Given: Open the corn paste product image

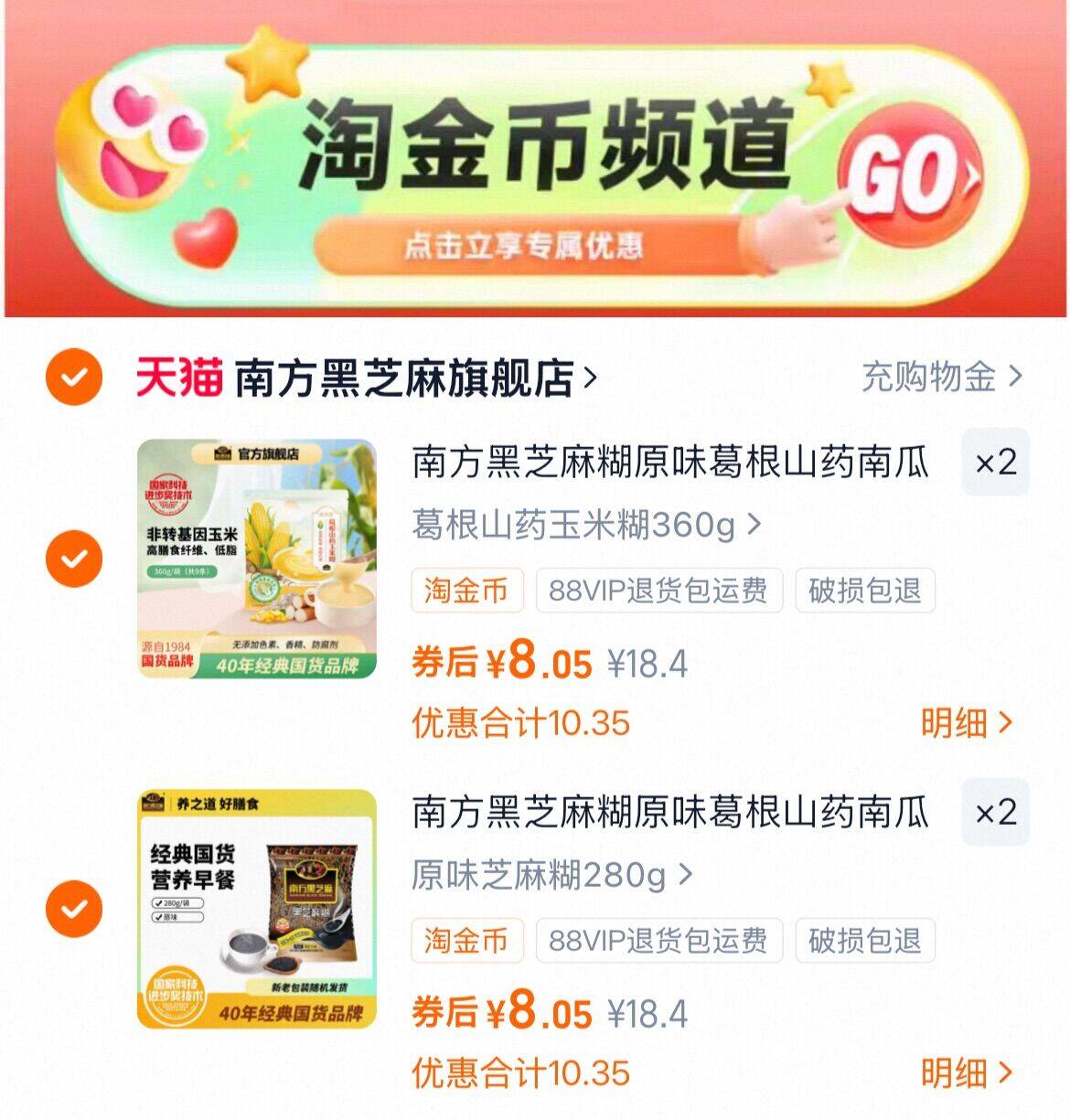Looking at the screenshot, I should coord(257,559).
